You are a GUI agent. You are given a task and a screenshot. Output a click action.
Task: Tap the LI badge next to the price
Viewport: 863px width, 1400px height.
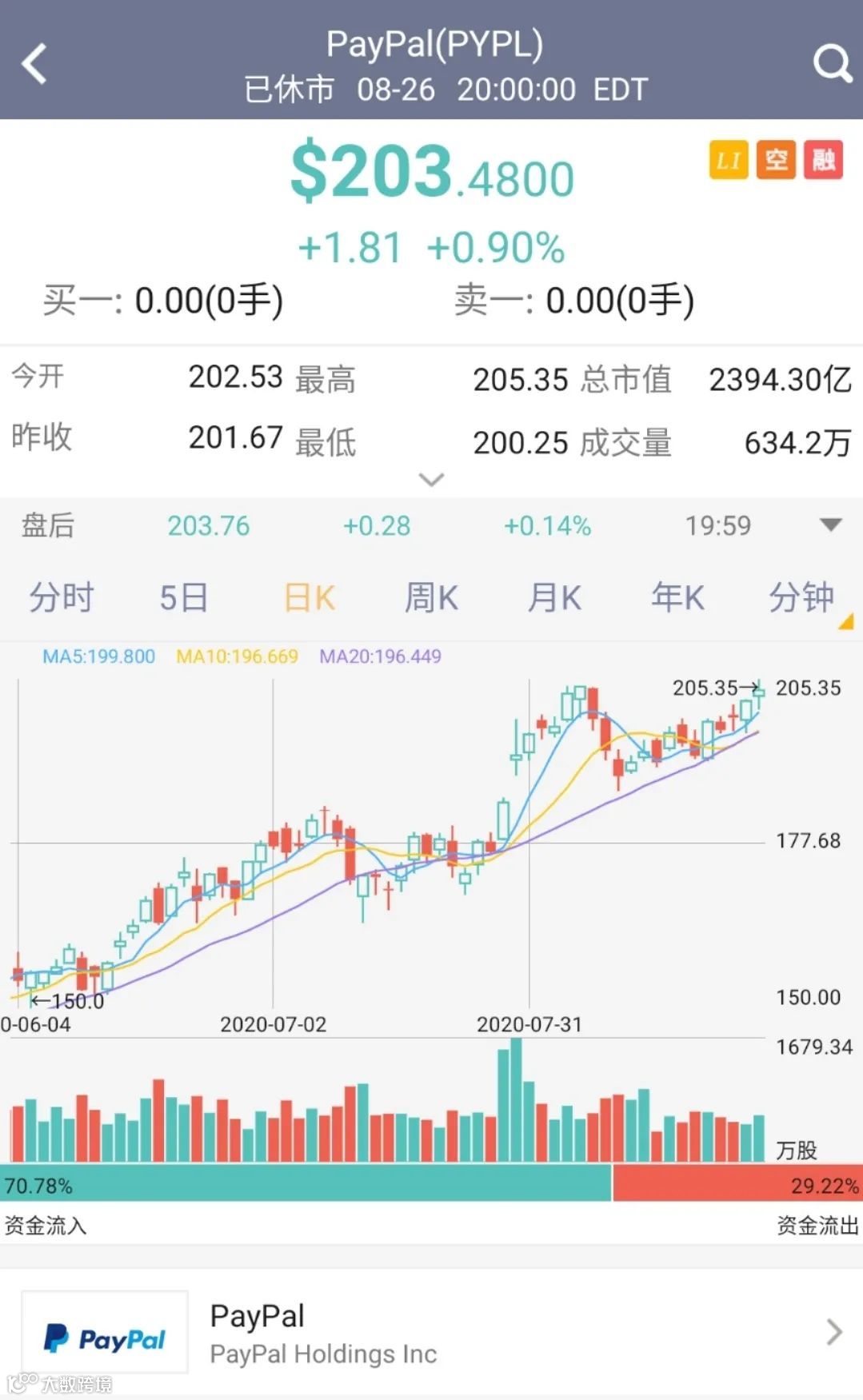pos(729,160)
